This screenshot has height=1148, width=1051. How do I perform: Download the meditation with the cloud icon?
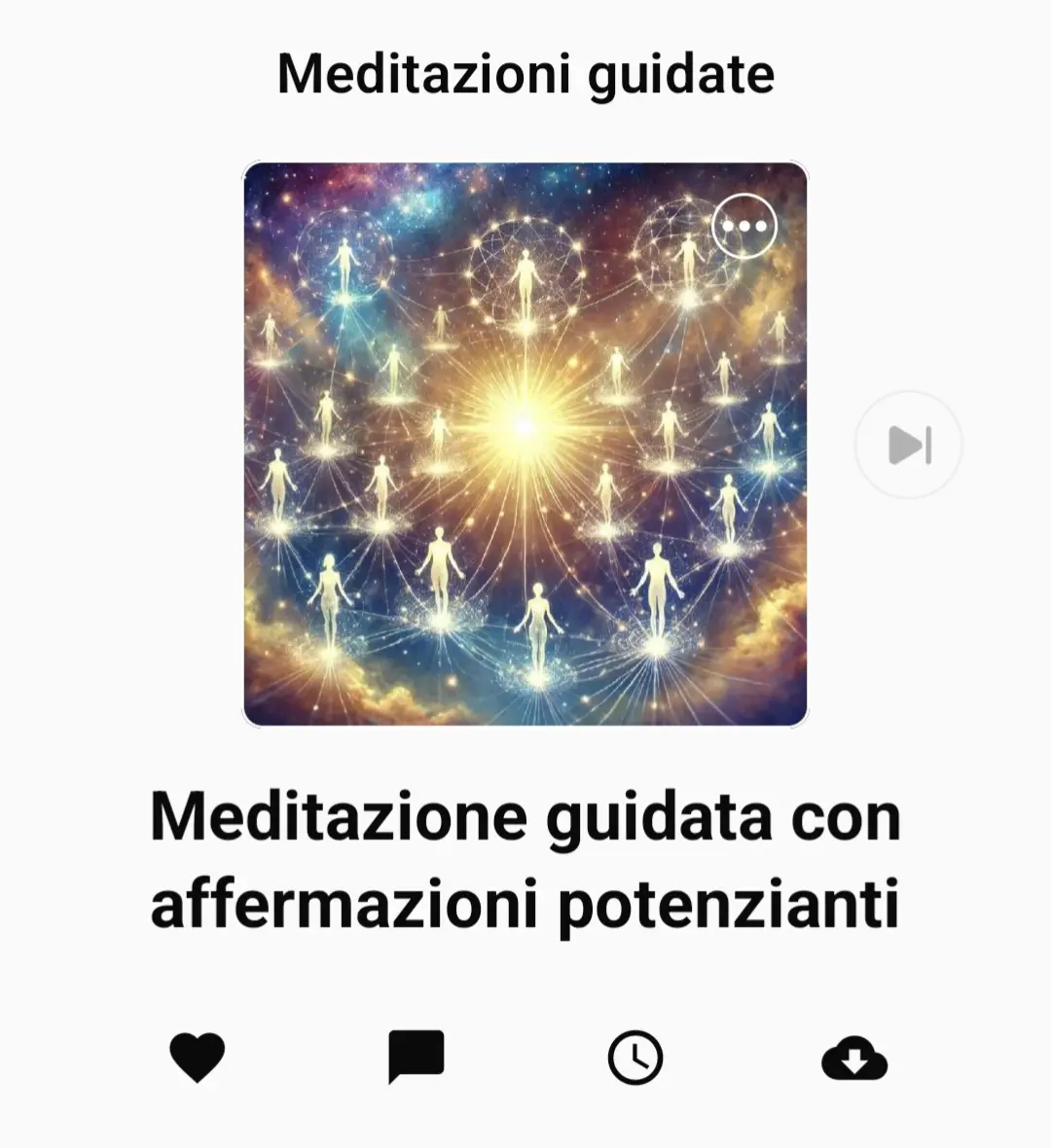(854, 1058)
